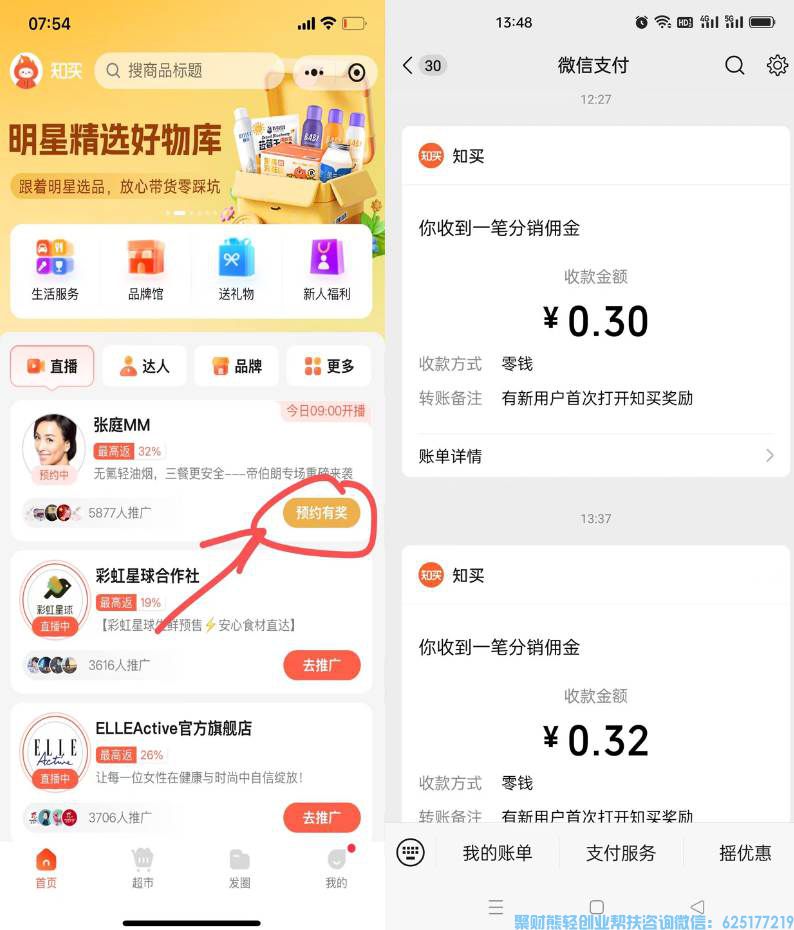Expand the 更多 category list
794x930 pixels.
[328, 366]
